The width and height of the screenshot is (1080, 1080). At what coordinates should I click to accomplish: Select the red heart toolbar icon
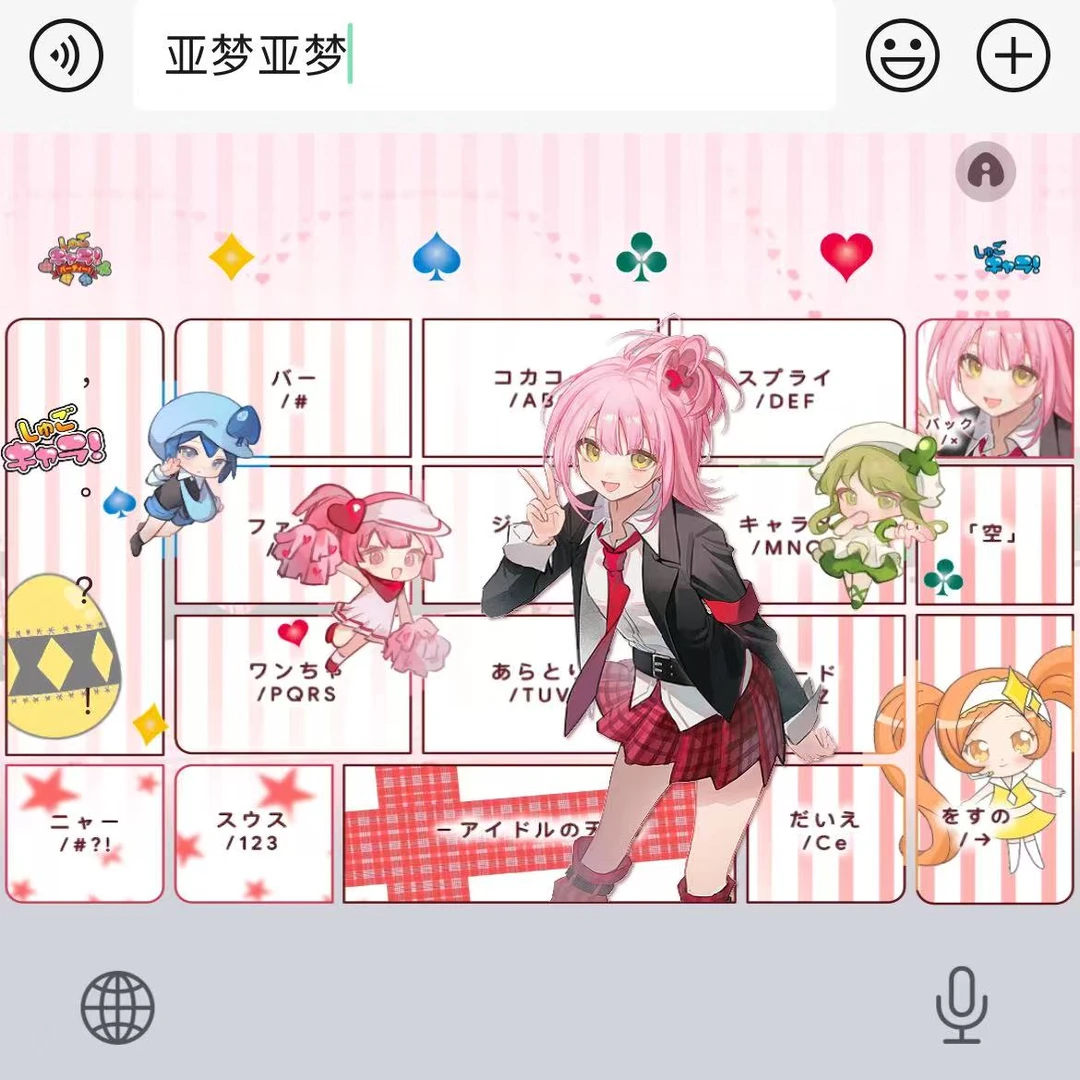[846, 257]
